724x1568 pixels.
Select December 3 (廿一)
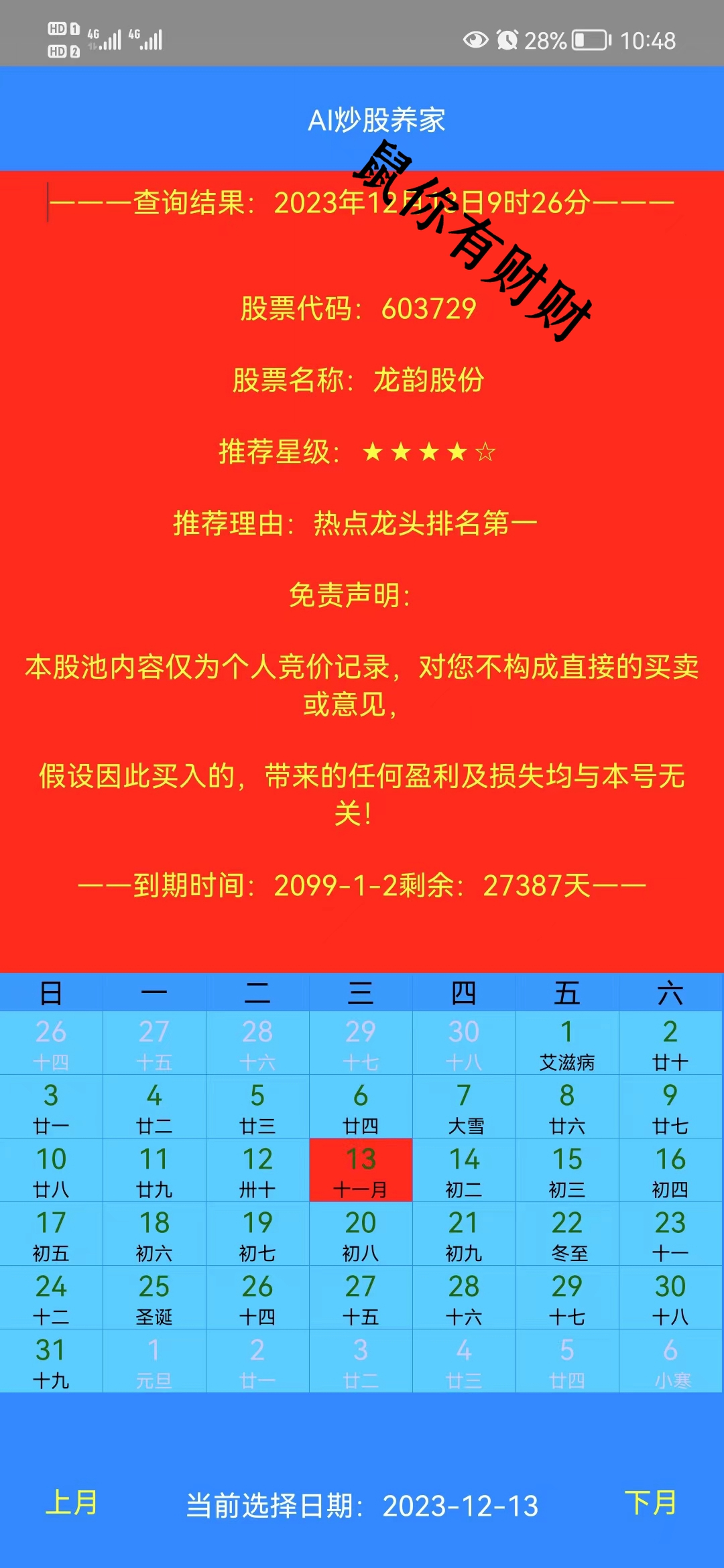(51, 1106)
